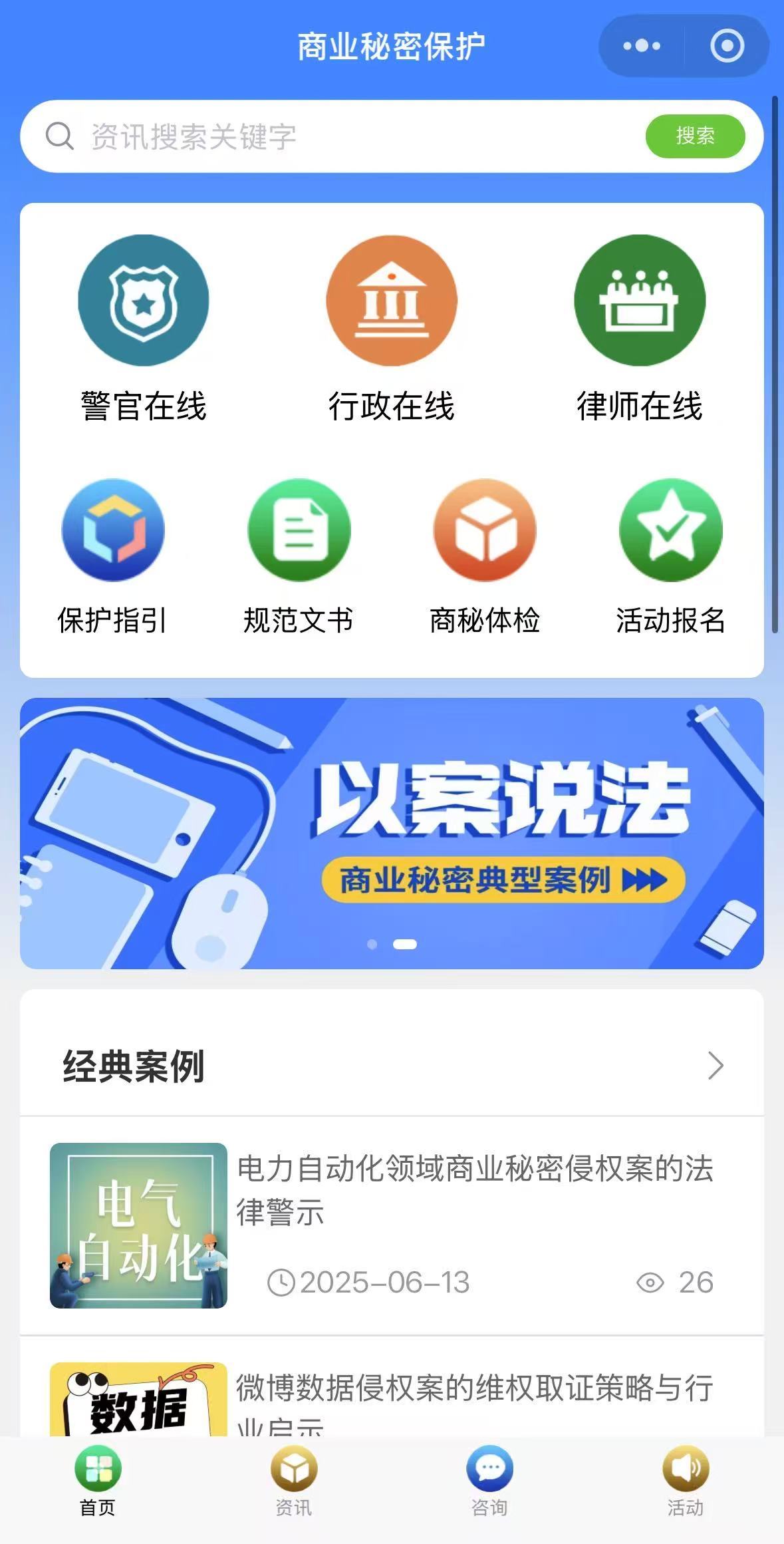Open the 以案说法 banner
The width and height of the screenshot is (784, 1544).
[x=392, y=833]
